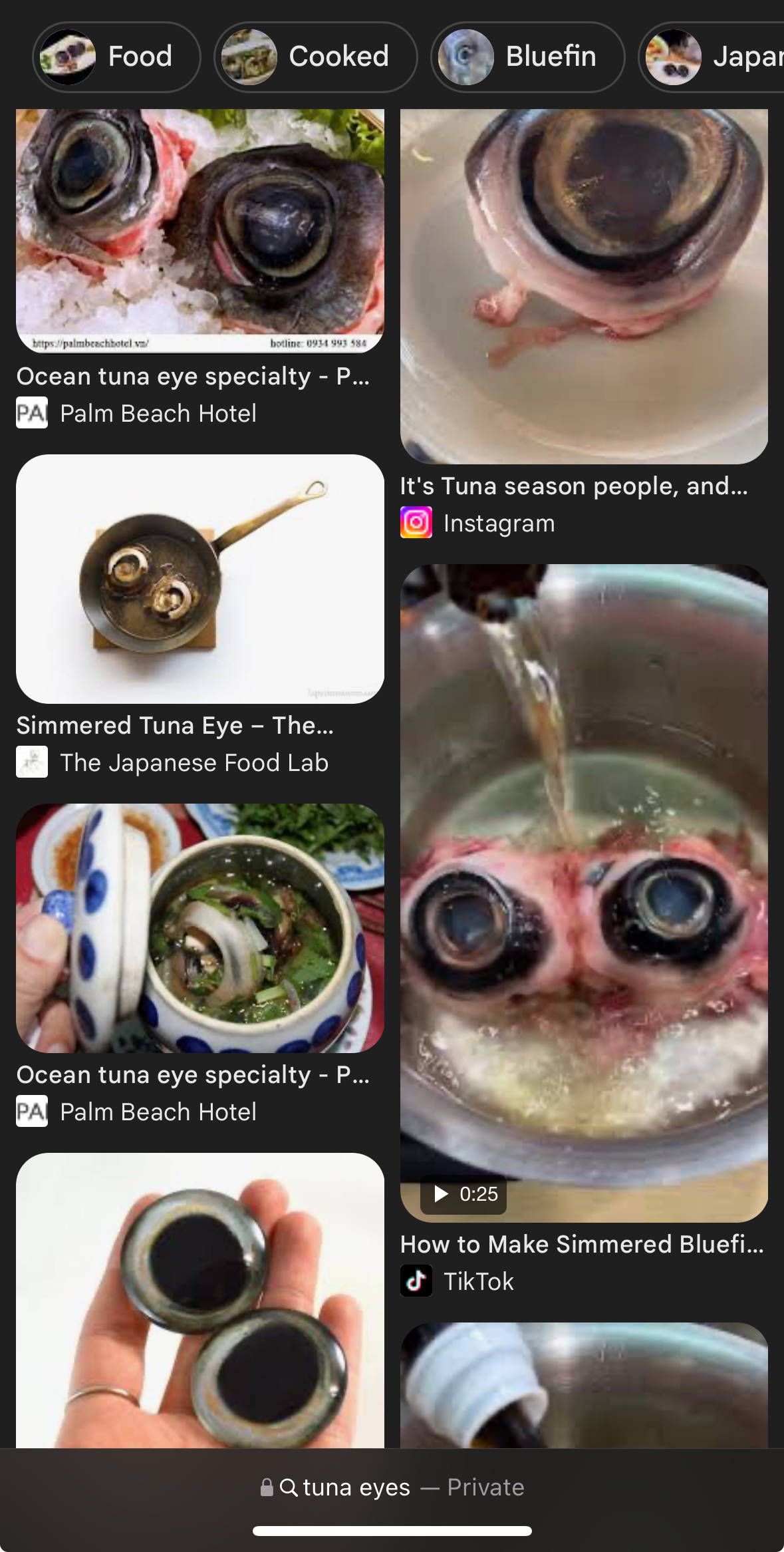Select the Food filter chip
The image size is (784, 1552).
click(116, 57)
